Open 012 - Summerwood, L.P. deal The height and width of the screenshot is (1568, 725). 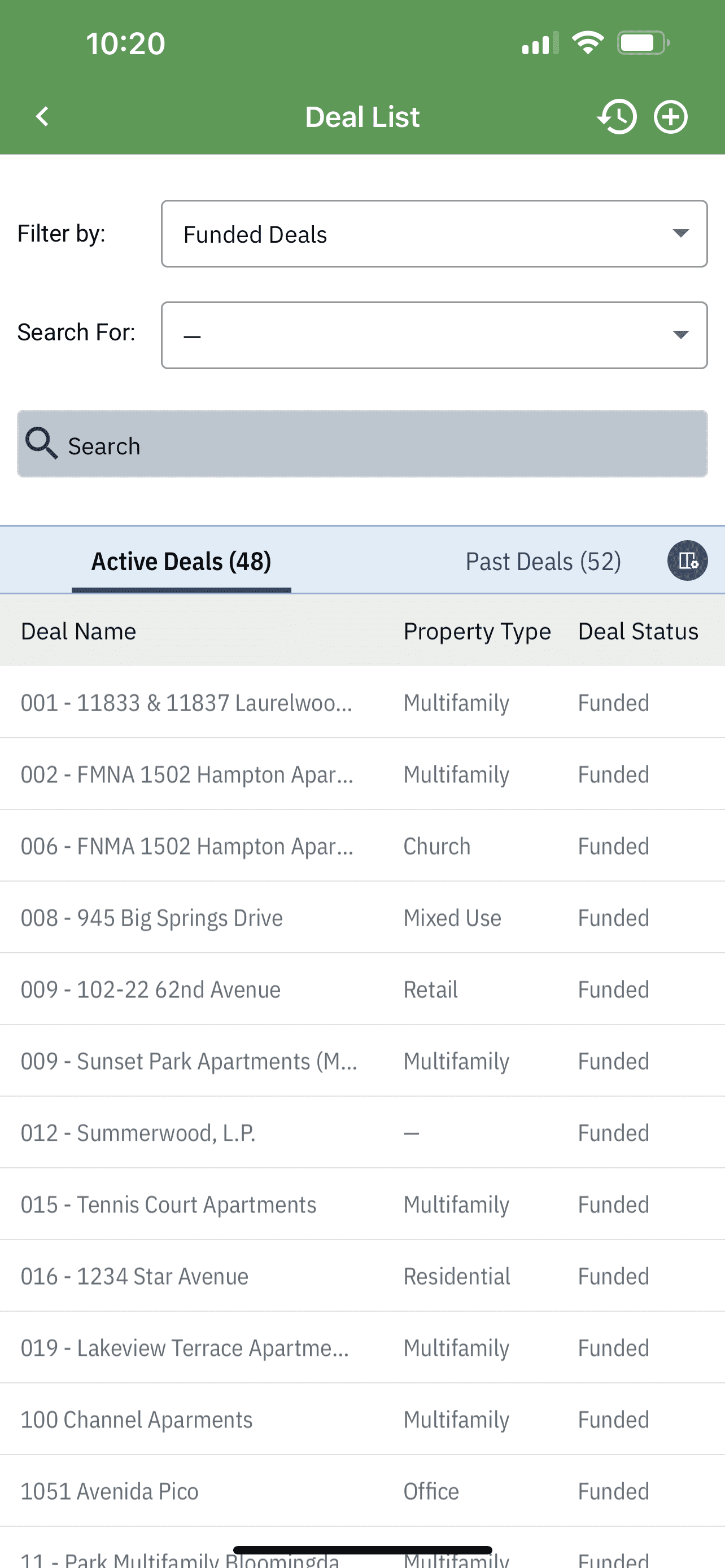click(362, 1133)
